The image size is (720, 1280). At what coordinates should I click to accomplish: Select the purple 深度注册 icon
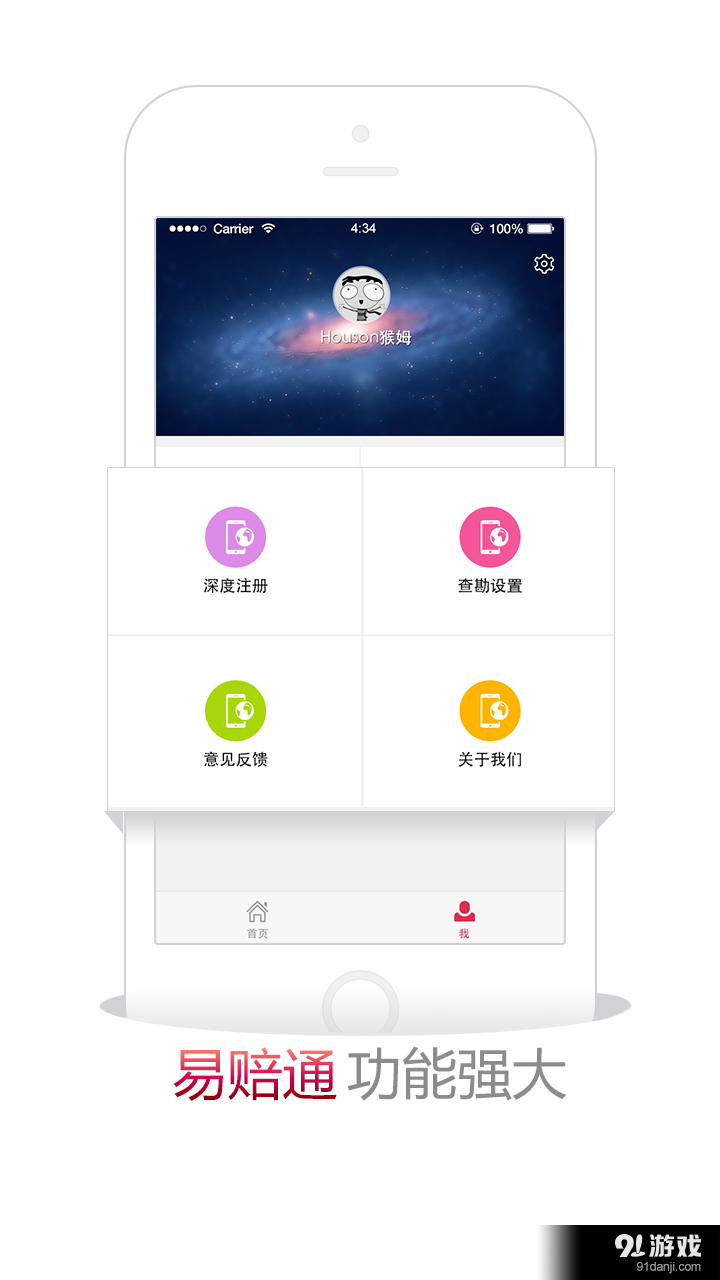(235, 536)
